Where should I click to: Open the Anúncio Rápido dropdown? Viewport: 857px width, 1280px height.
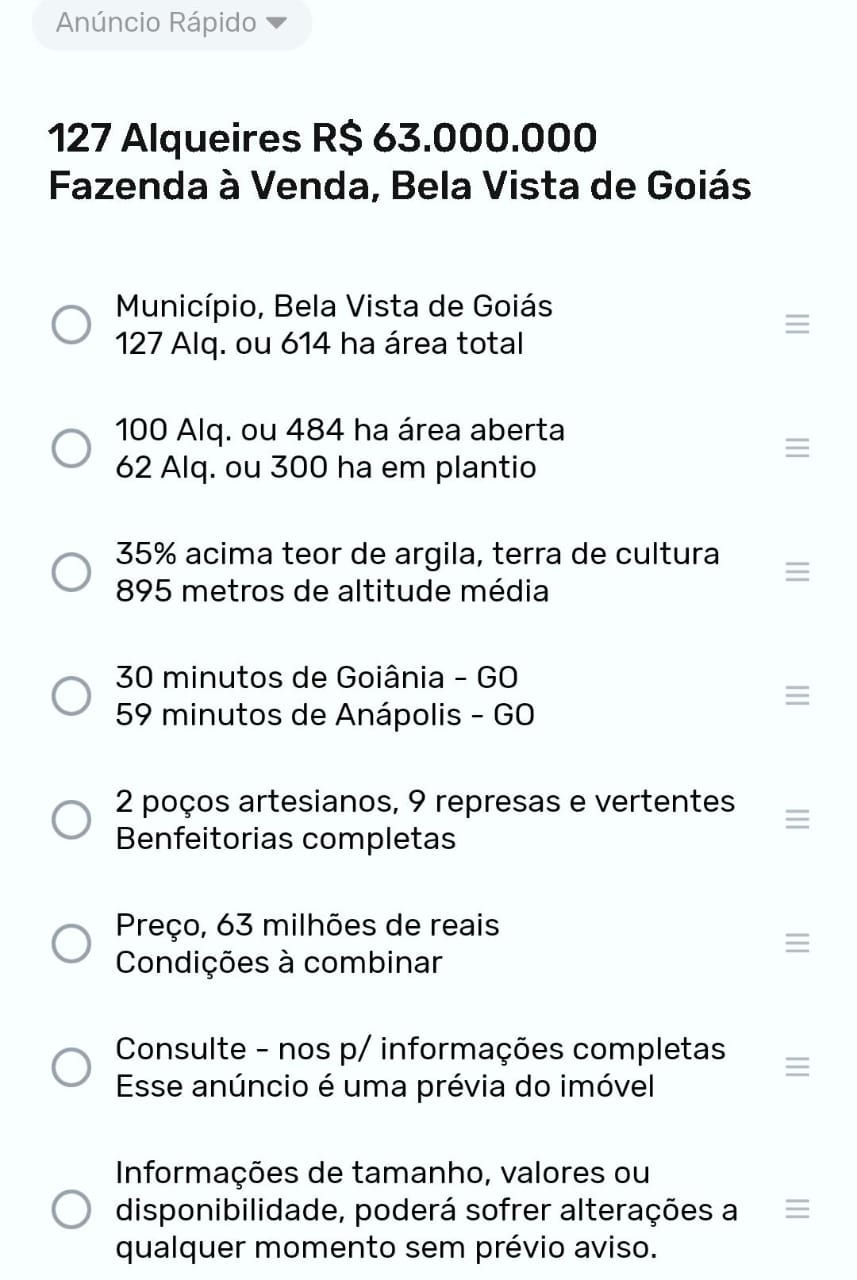pyautogui.click(x=171, y=23)
